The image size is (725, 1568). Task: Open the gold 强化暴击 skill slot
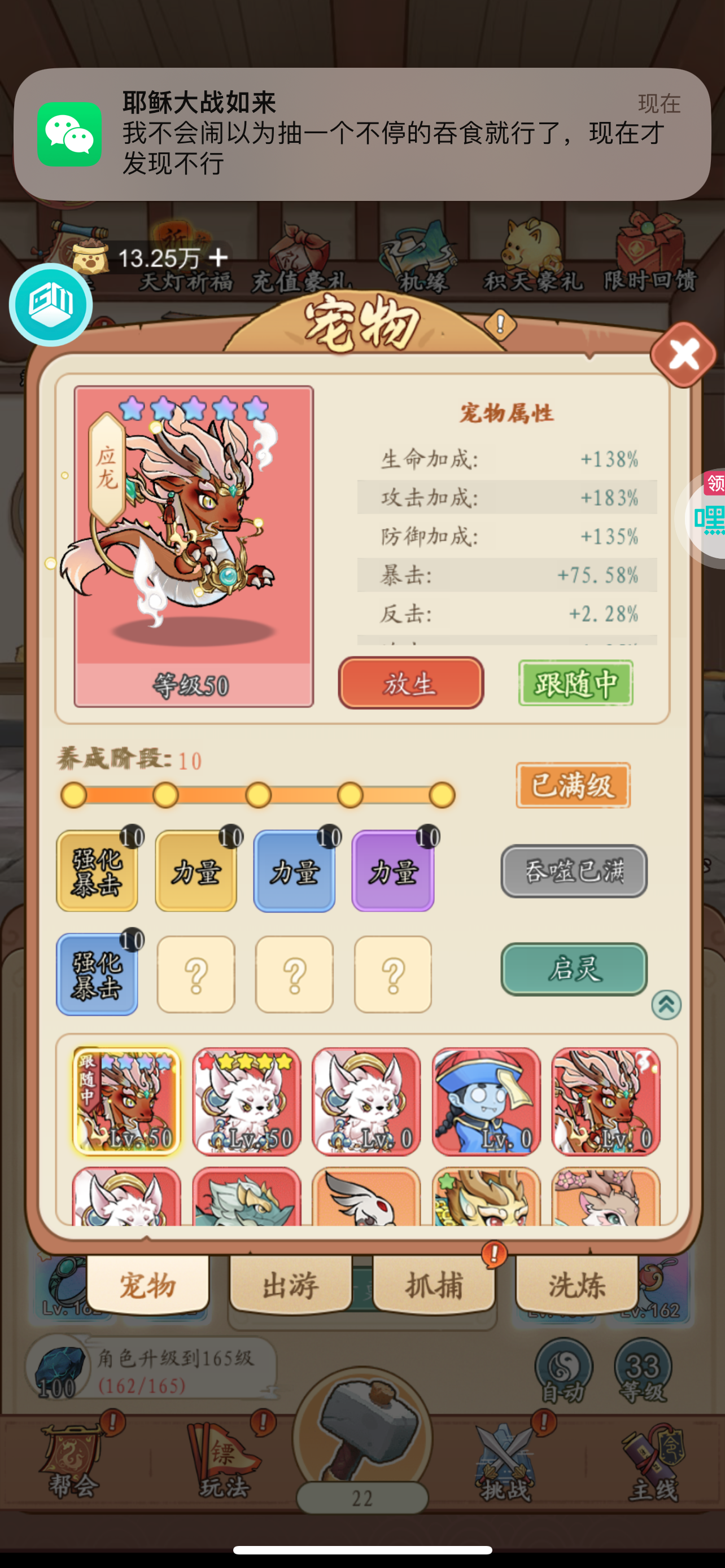tap(97, 871)
